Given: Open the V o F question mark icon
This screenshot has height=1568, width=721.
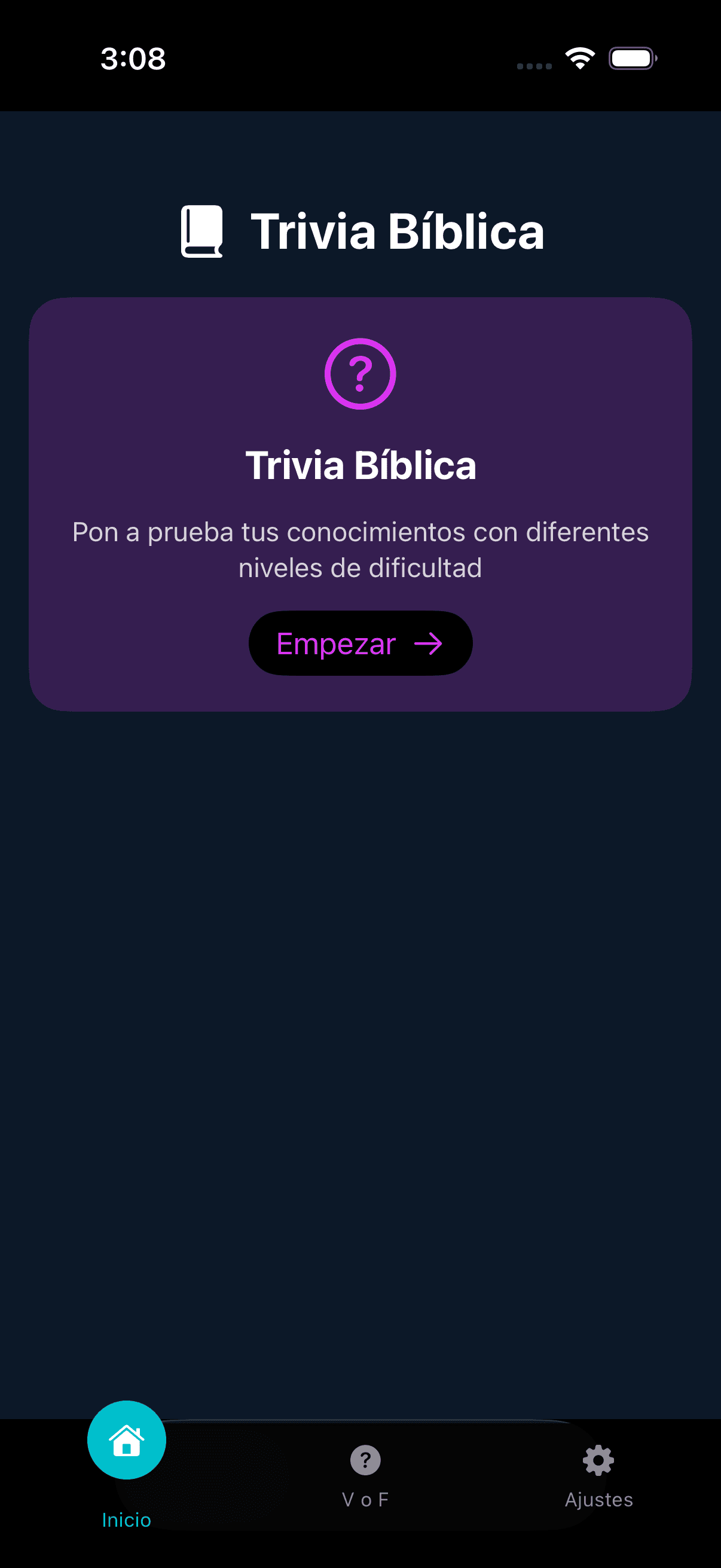Looking at the screenshot, I should (x=365, y=1460).
